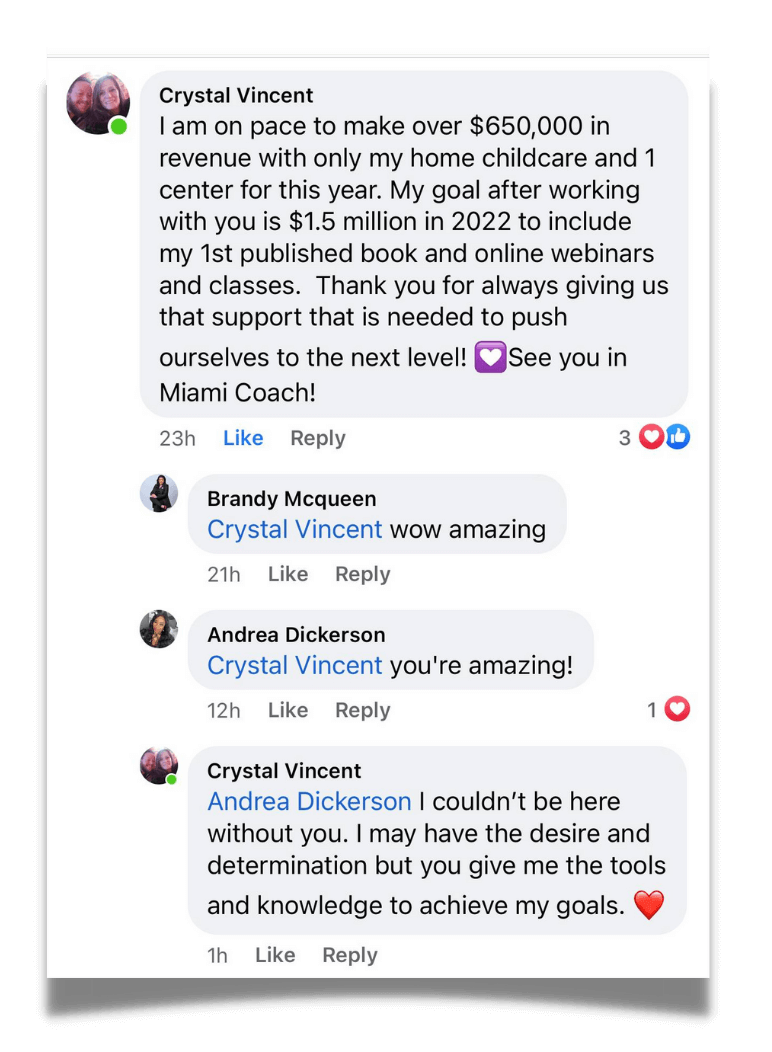Reply to Andrea Dickerson's comment

tap(362, 710)
